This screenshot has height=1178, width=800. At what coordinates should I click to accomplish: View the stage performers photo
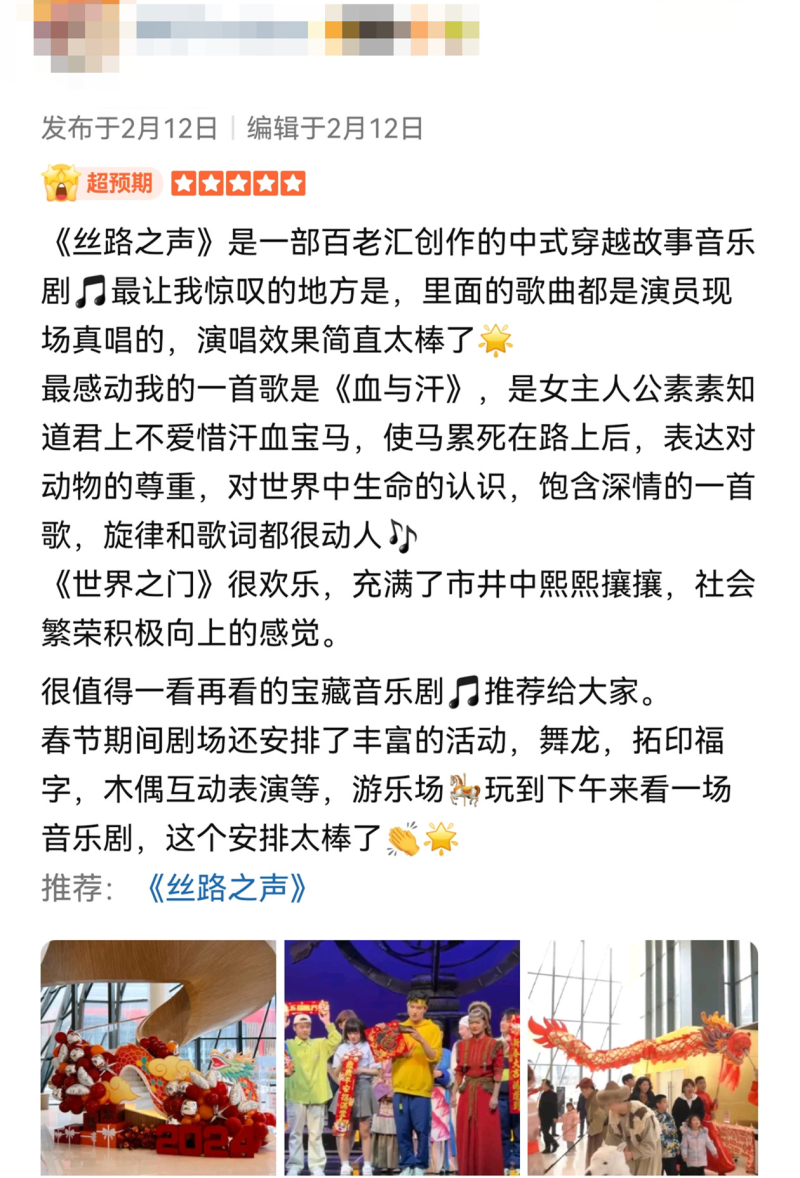(402, 1057)
